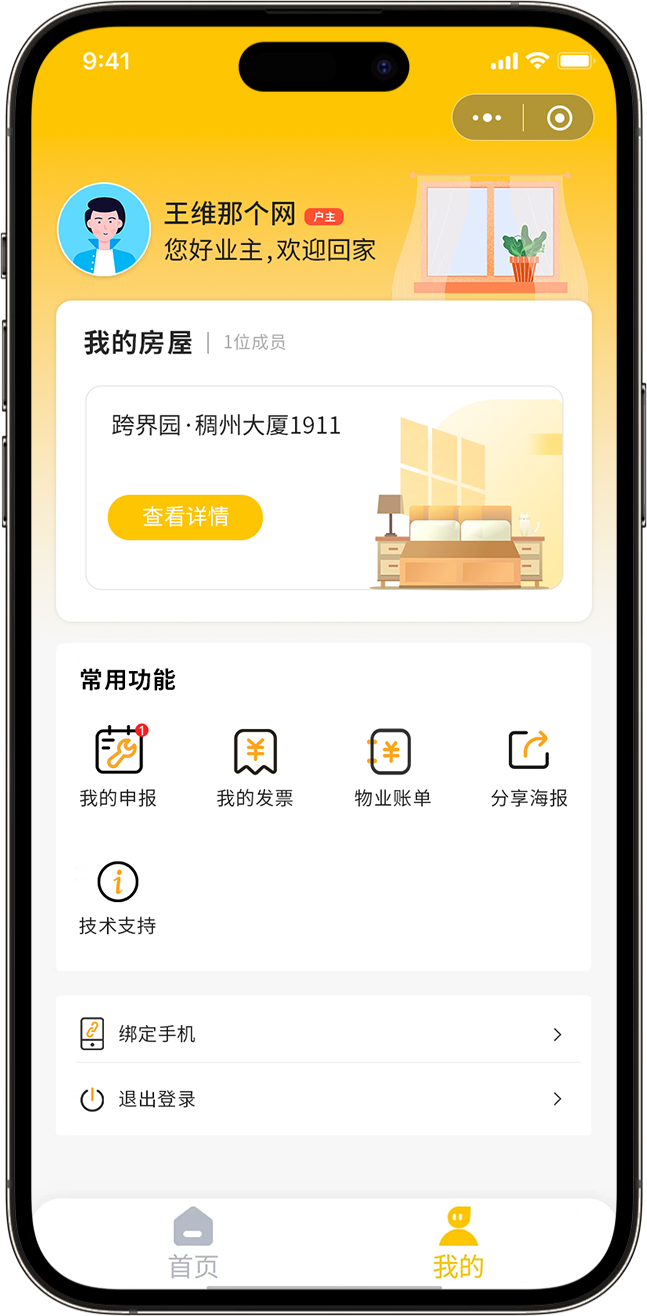This screenshot has width=647, height=1316.
Task: Open 技术支持 (technical support)
Action: pos(118,897)
